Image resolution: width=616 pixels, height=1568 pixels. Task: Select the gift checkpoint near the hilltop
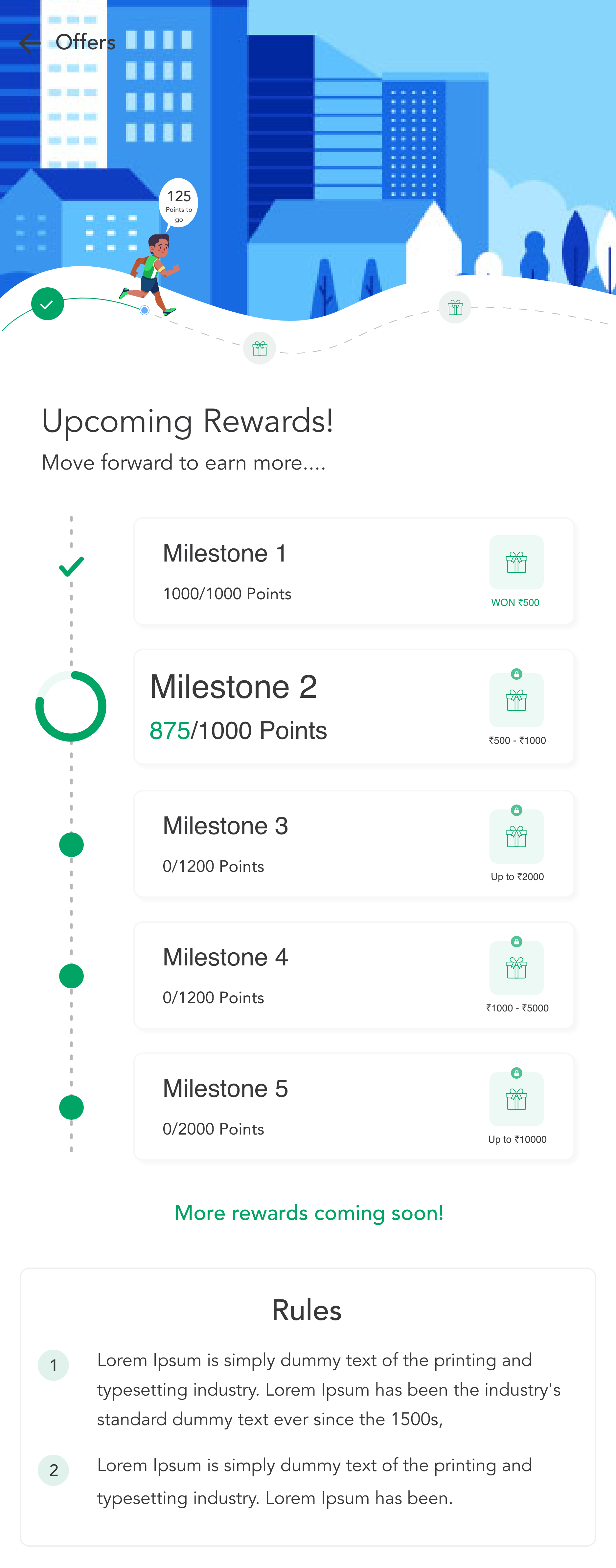(455, 307)
